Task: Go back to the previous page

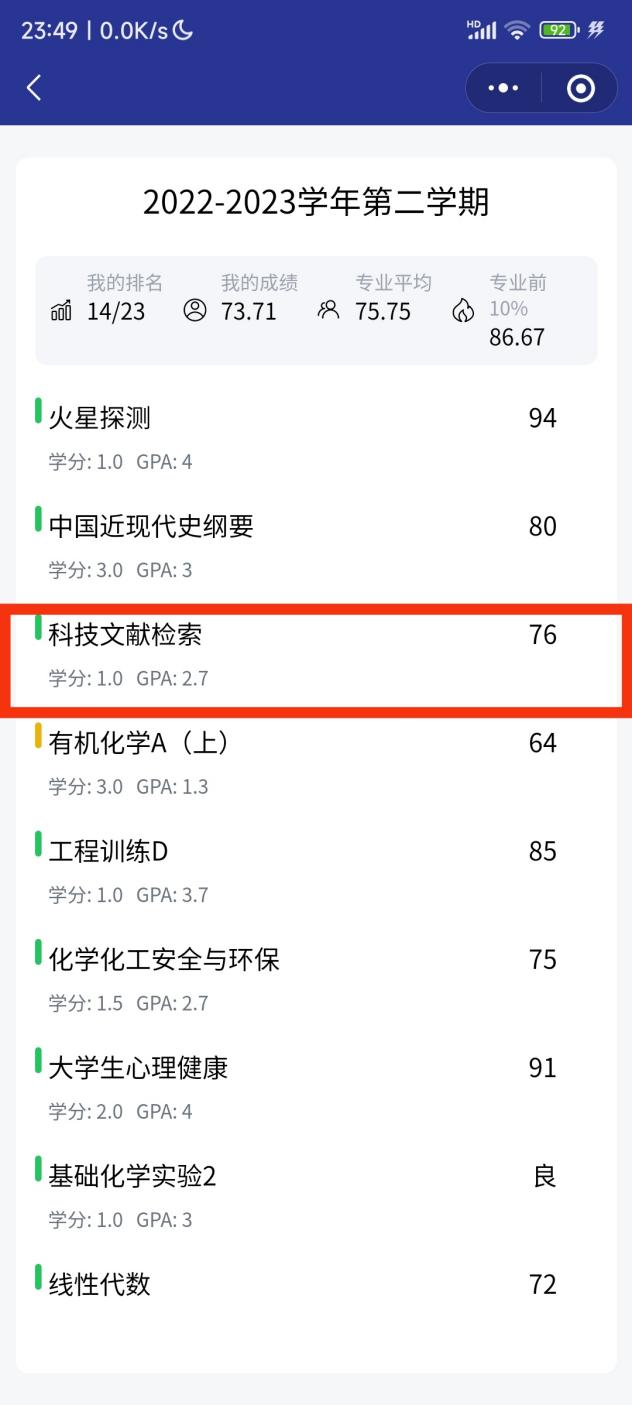Action: click(x=34, y=88)
